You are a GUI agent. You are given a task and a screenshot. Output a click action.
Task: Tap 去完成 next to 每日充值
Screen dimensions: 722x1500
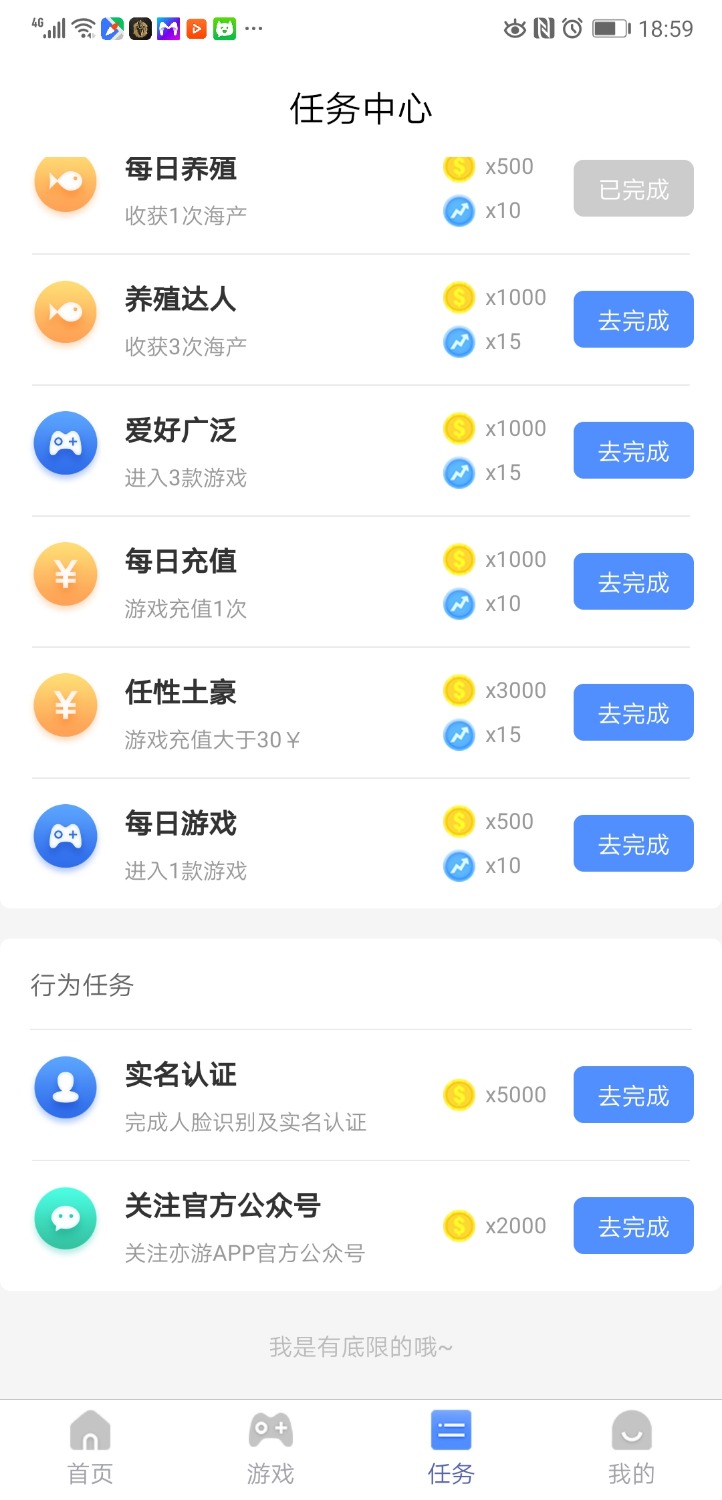(x=633, y=582)
